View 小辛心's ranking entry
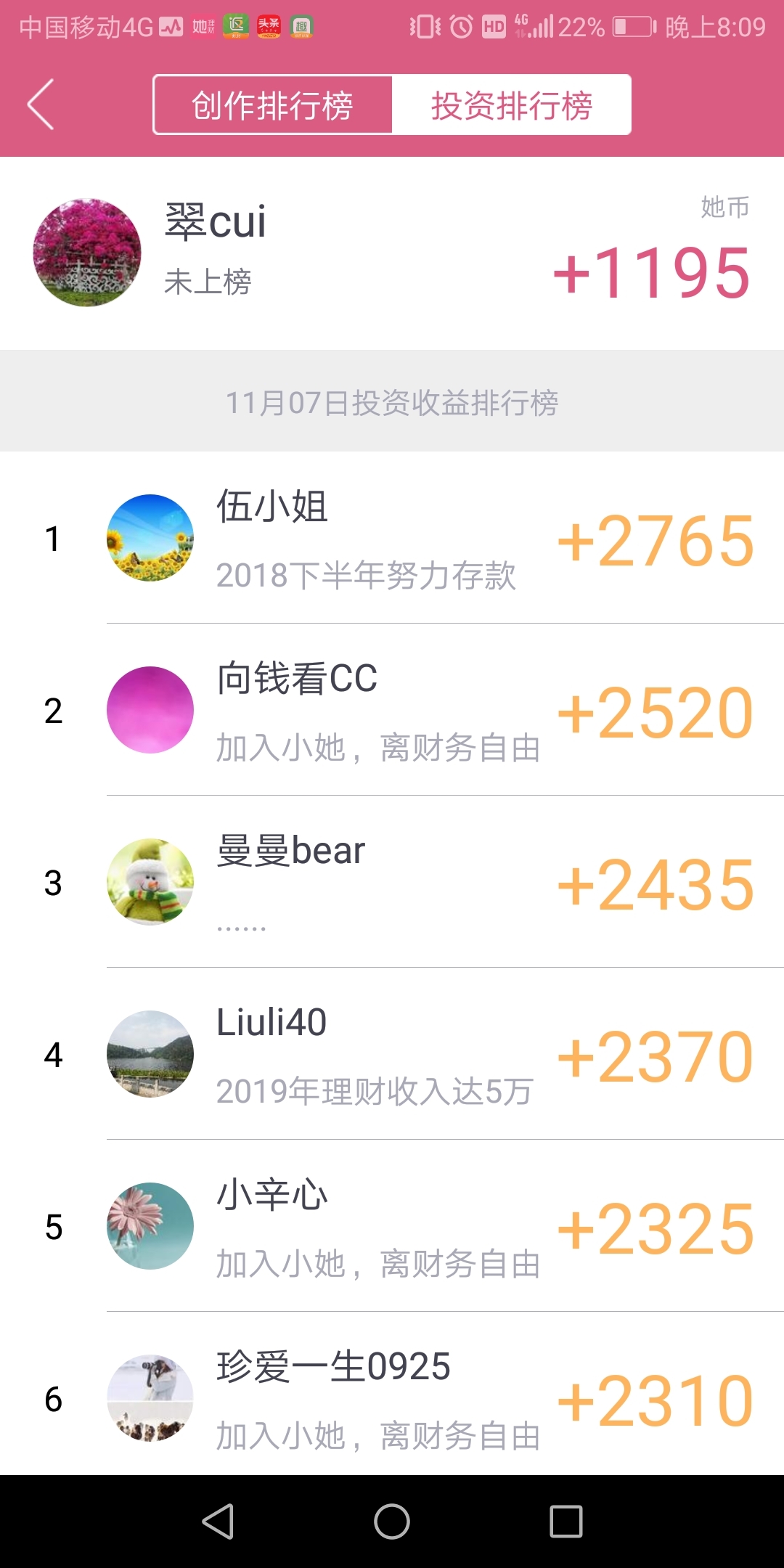The width and height of the screenshot is (784, 1568). (392, 1226)
